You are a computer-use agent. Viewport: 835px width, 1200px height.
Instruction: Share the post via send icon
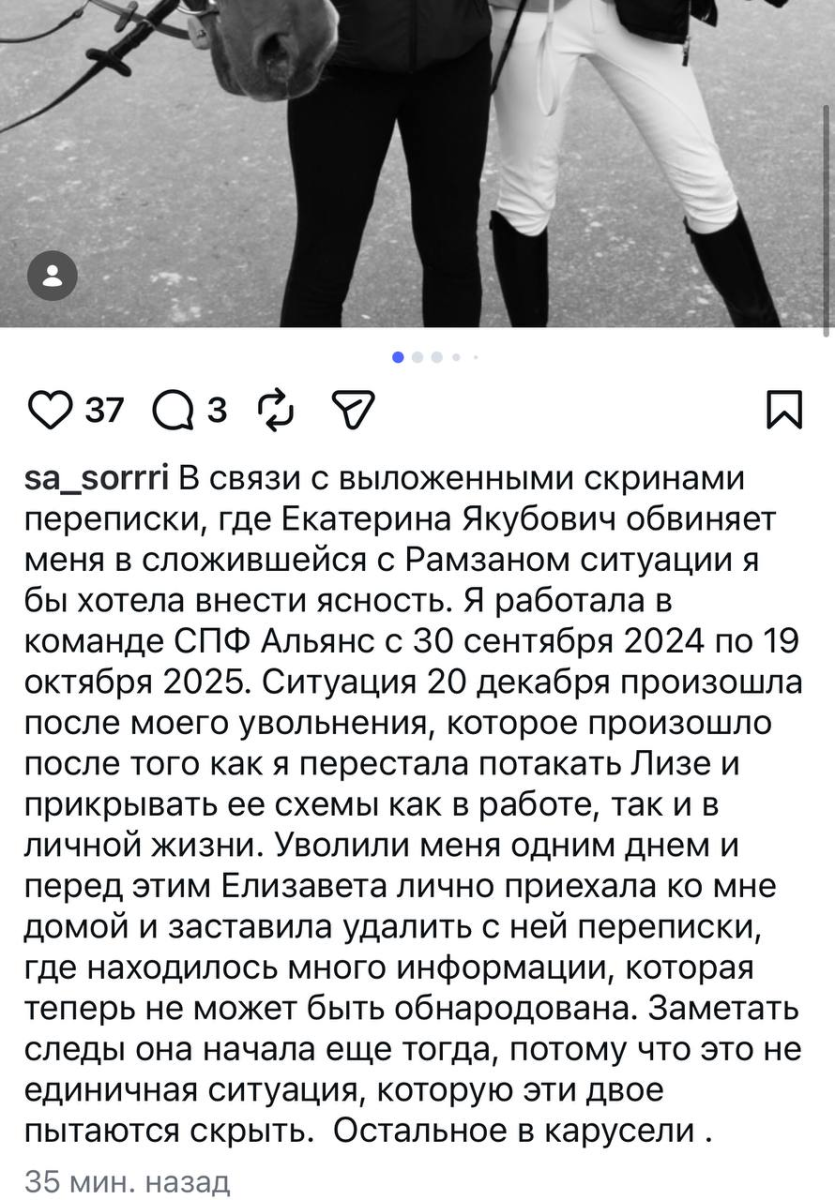[x=351, y=409]
